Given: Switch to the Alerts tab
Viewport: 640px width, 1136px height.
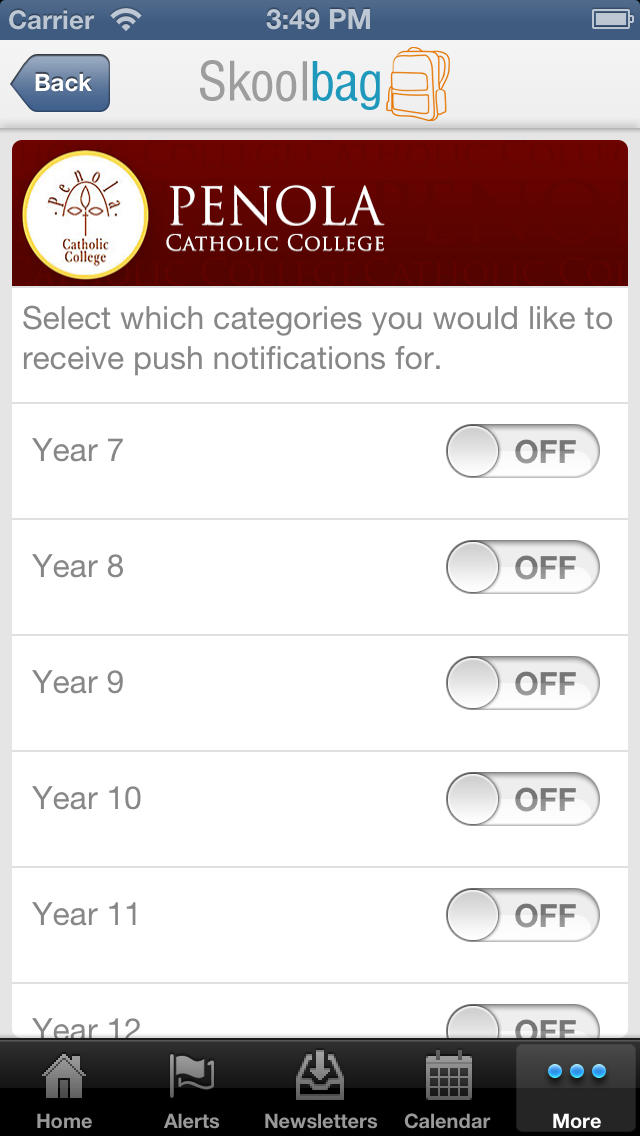Looking at the screenshot, I should pyautogui.click(x=191, y=1087).
